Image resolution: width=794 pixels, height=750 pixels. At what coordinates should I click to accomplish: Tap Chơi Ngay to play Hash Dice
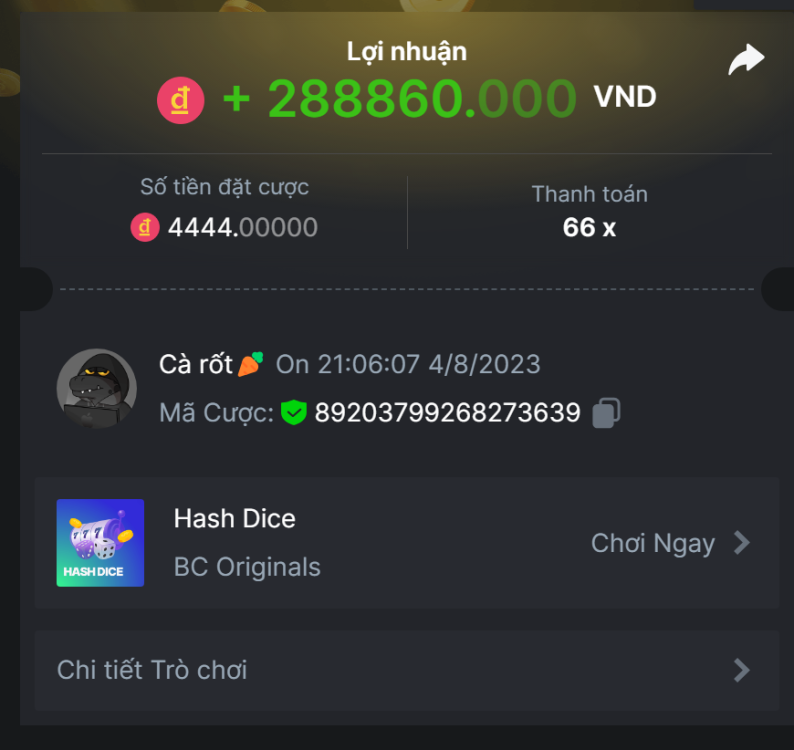pos(670,543)
